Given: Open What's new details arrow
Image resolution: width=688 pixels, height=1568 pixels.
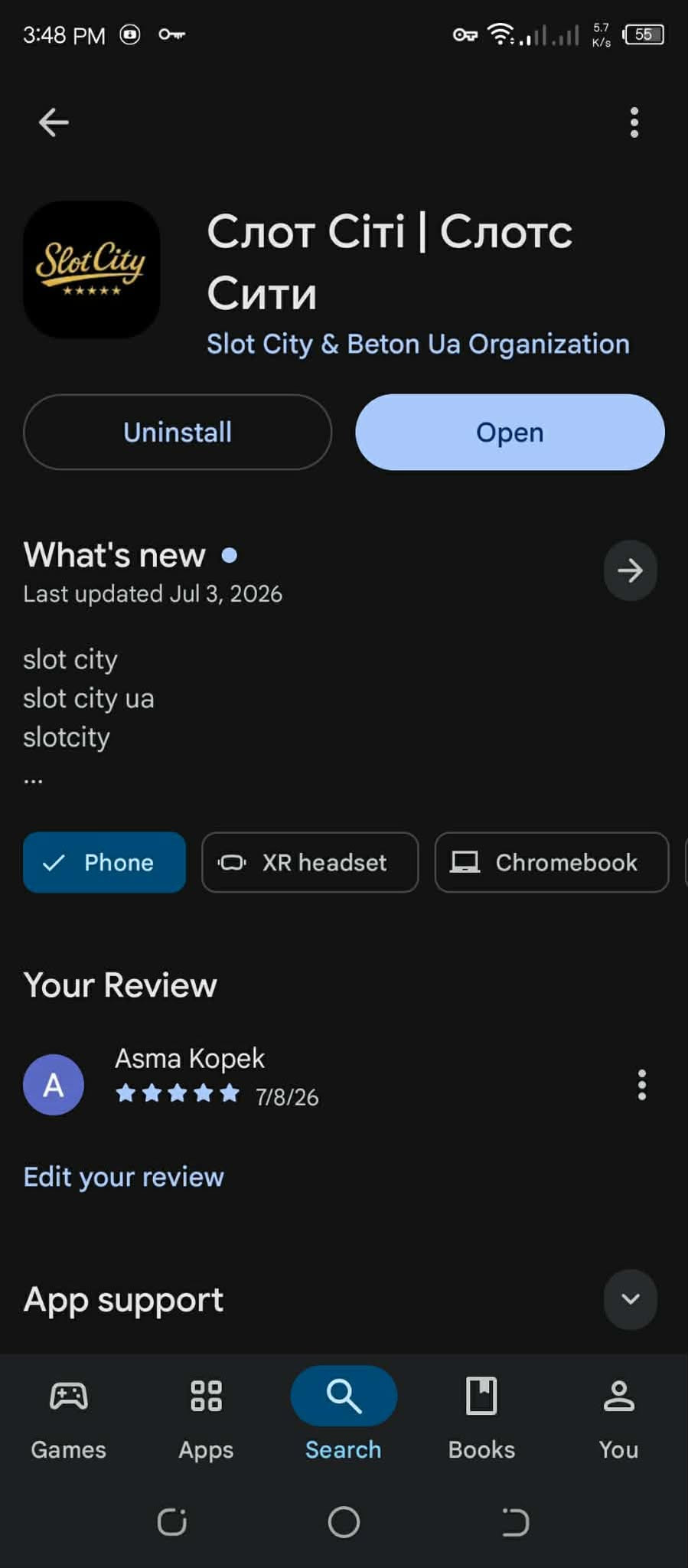Looking at the screenshot, I should point(630,570).
